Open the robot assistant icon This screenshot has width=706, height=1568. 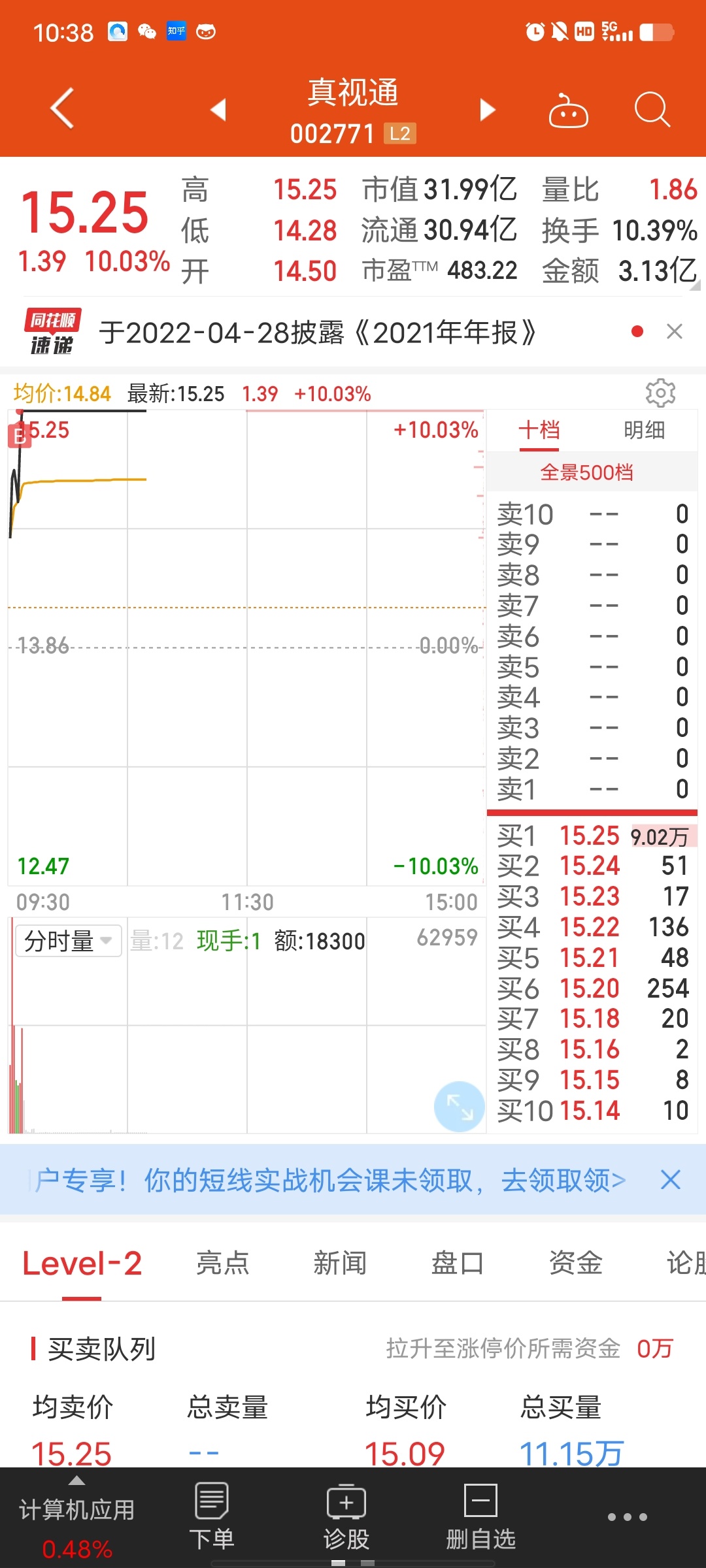tap(568, 110)
